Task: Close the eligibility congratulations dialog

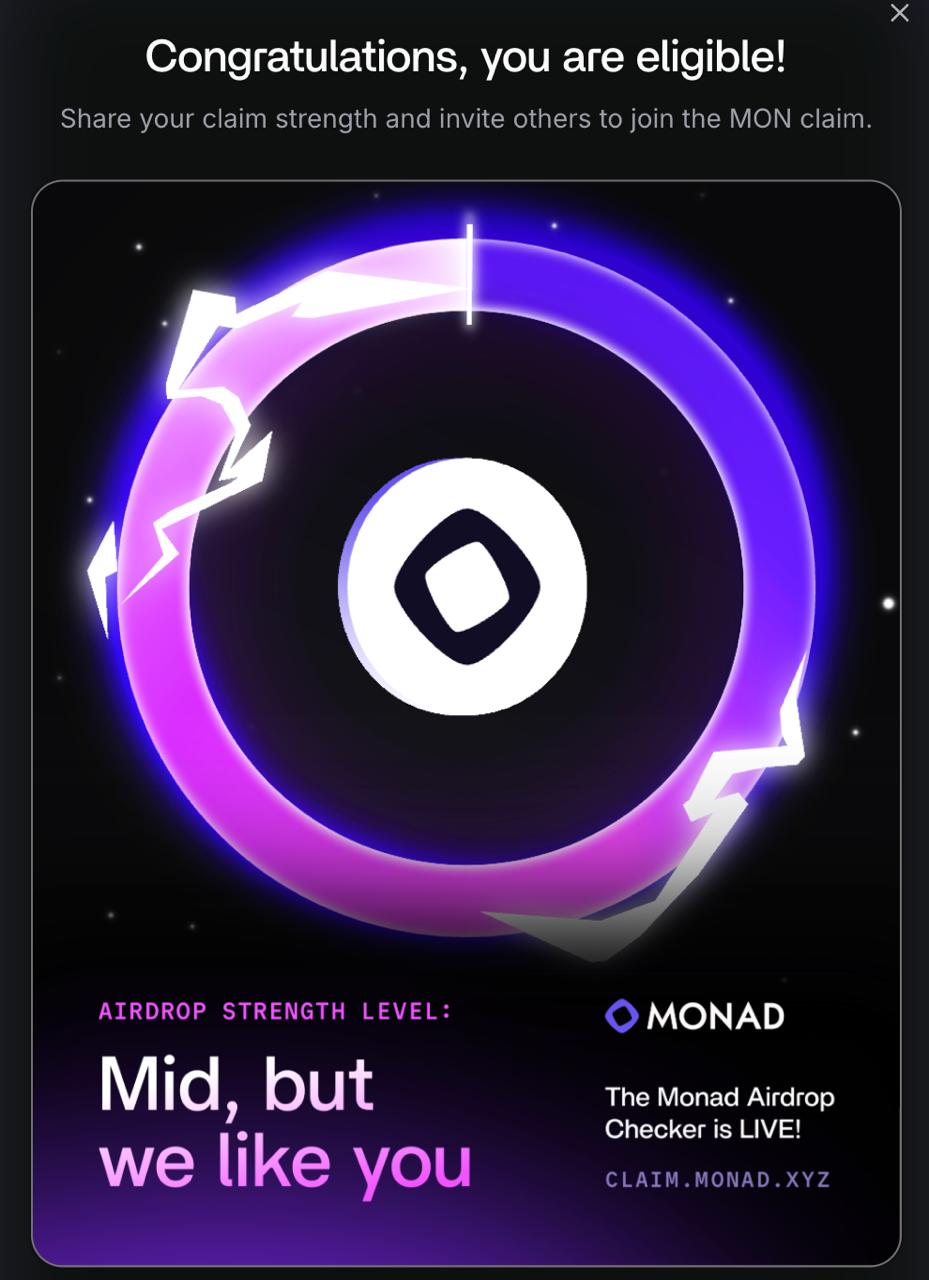Action: click(x=899, y=14)
